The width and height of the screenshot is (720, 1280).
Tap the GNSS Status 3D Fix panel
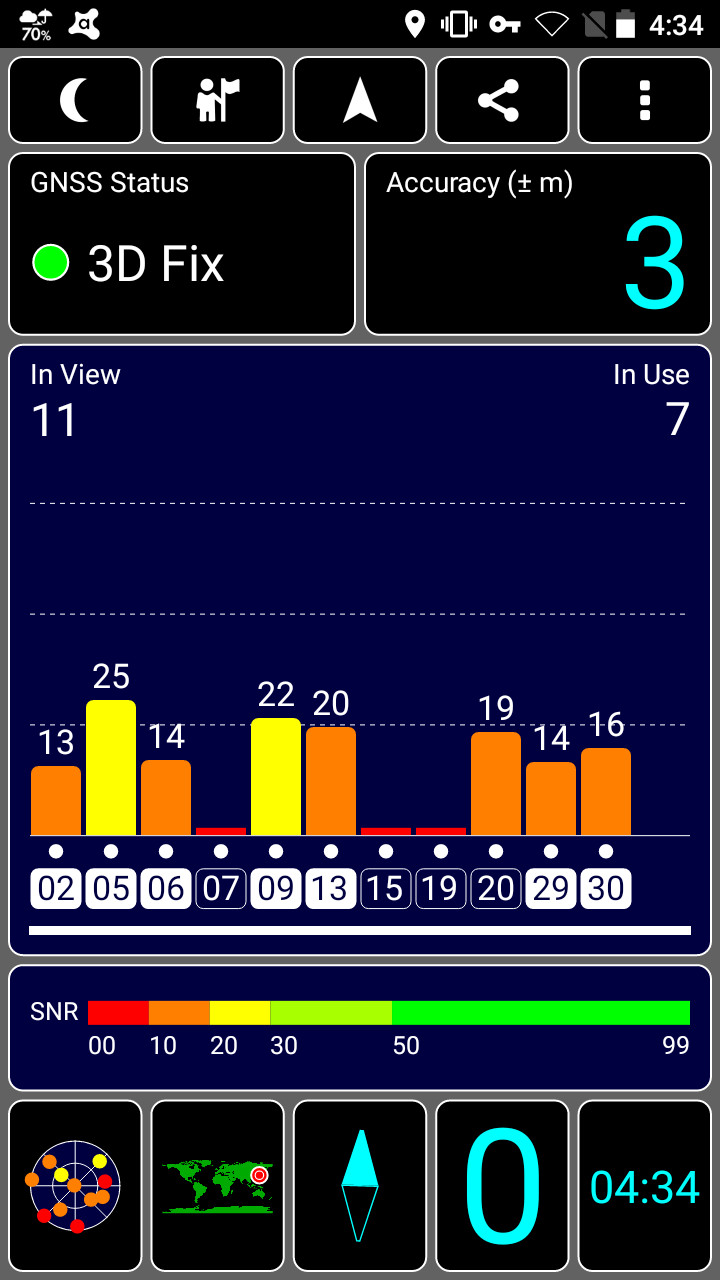(x=182, y=244)
